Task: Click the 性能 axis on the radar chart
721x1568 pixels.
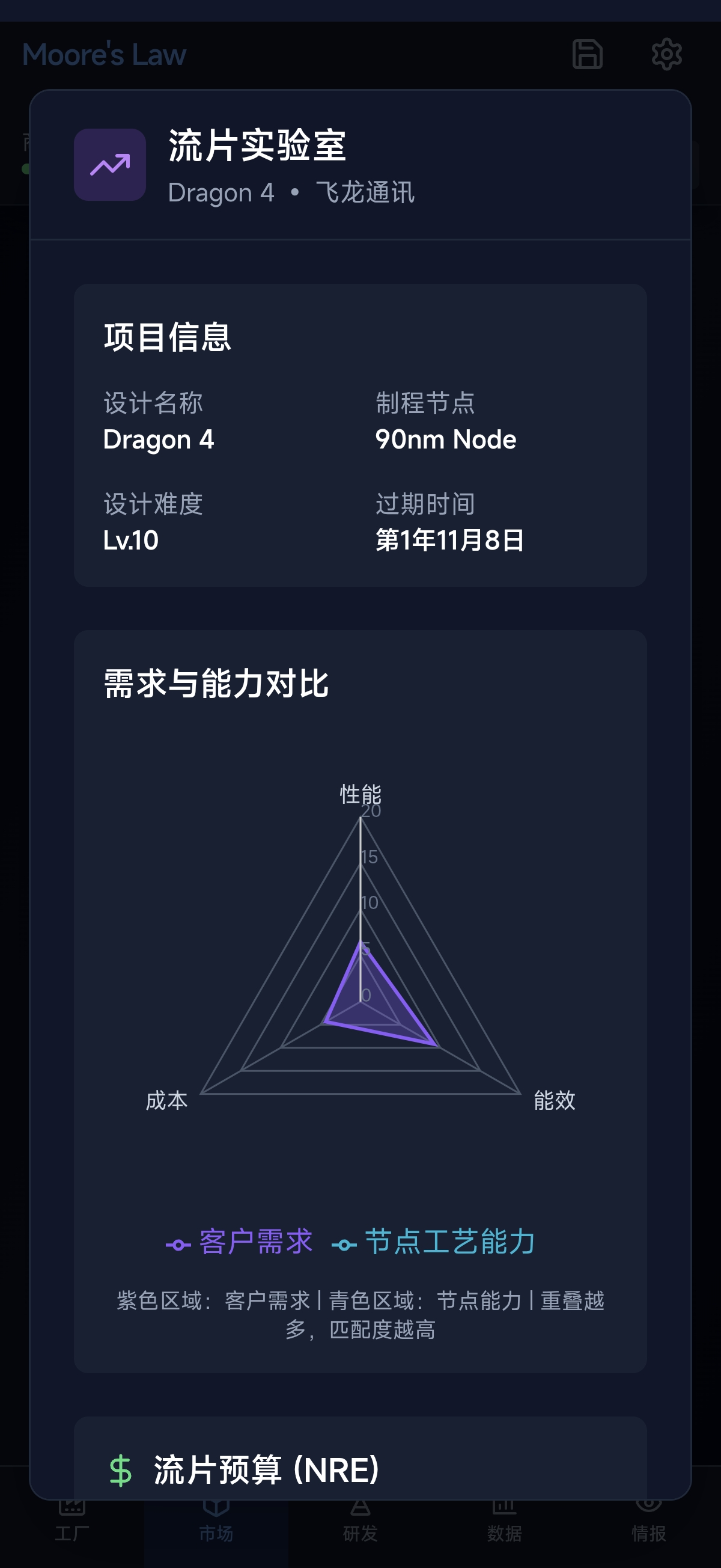Action: click(362, 793)
